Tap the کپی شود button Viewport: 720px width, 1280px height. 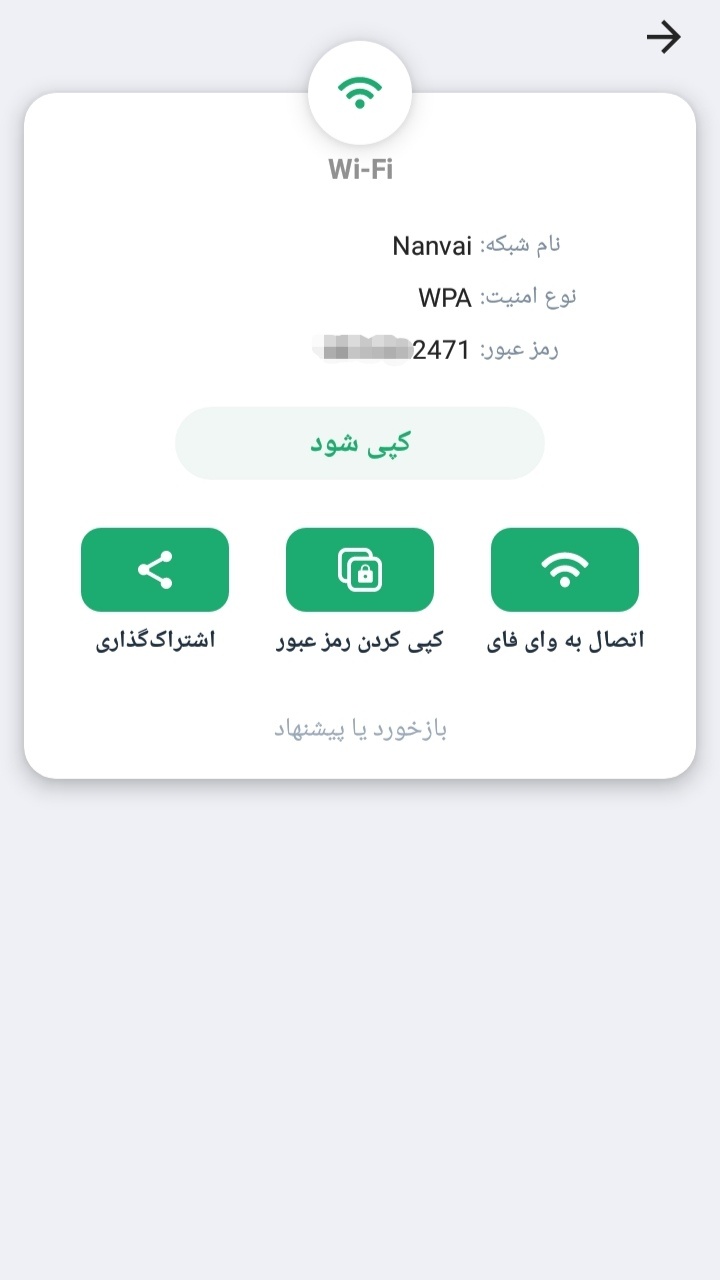pyautogui.click(x=360, y=443)
